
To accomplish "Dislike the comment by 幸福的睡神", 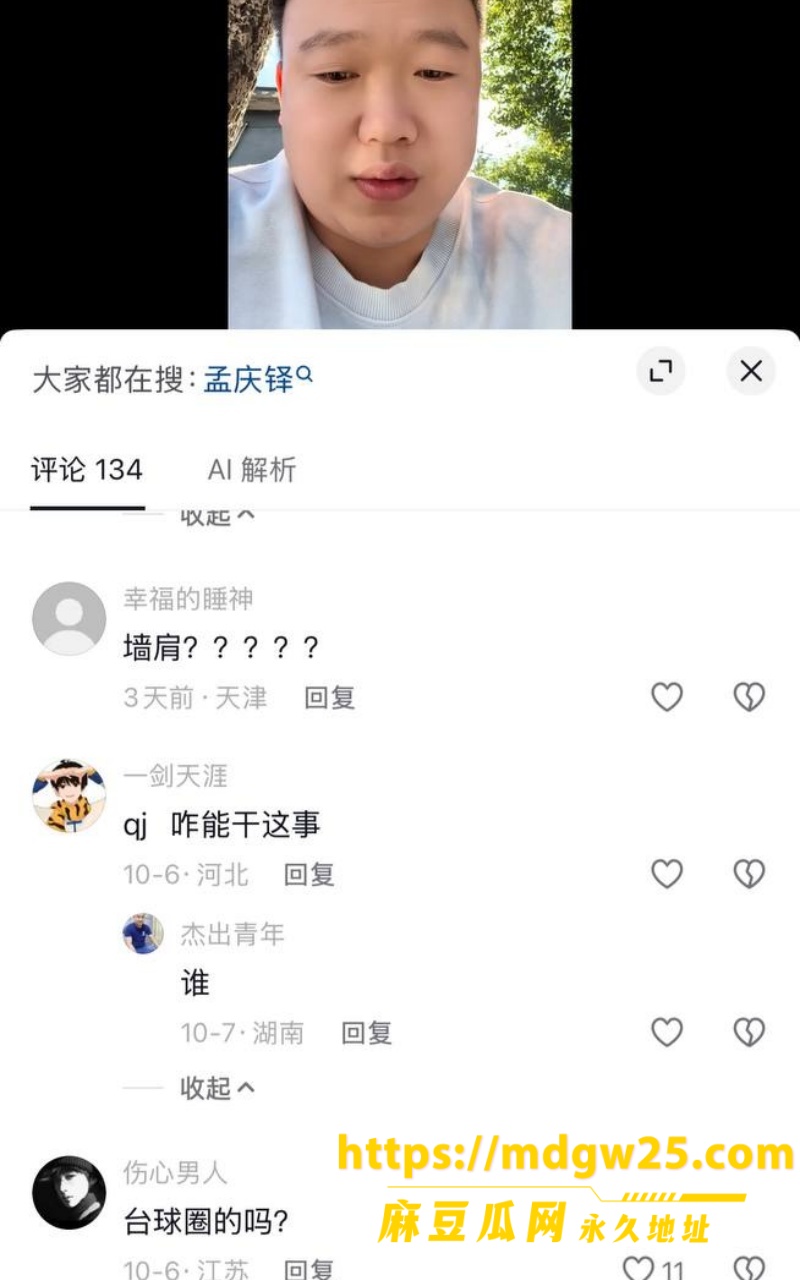I will click(749, 697).
